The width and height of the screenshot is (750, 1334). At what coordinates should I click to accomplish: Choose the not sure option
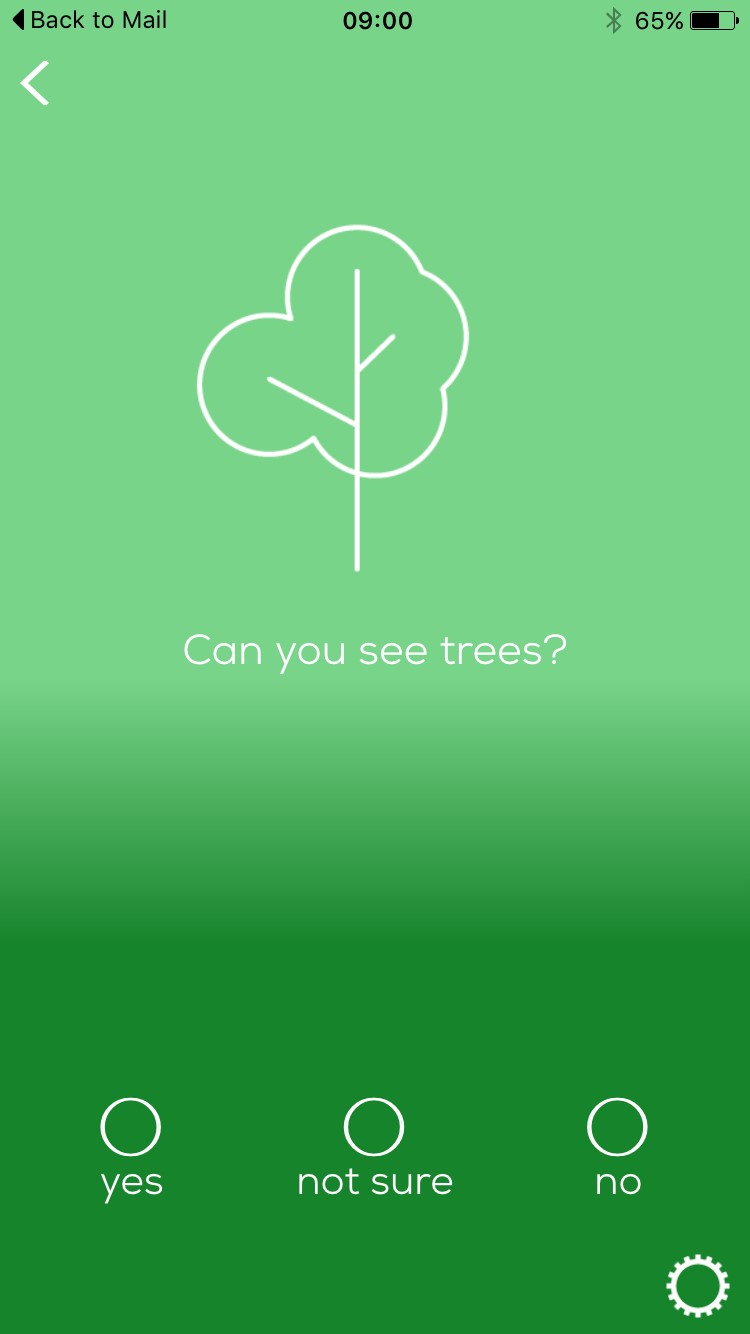point(374,1127)
